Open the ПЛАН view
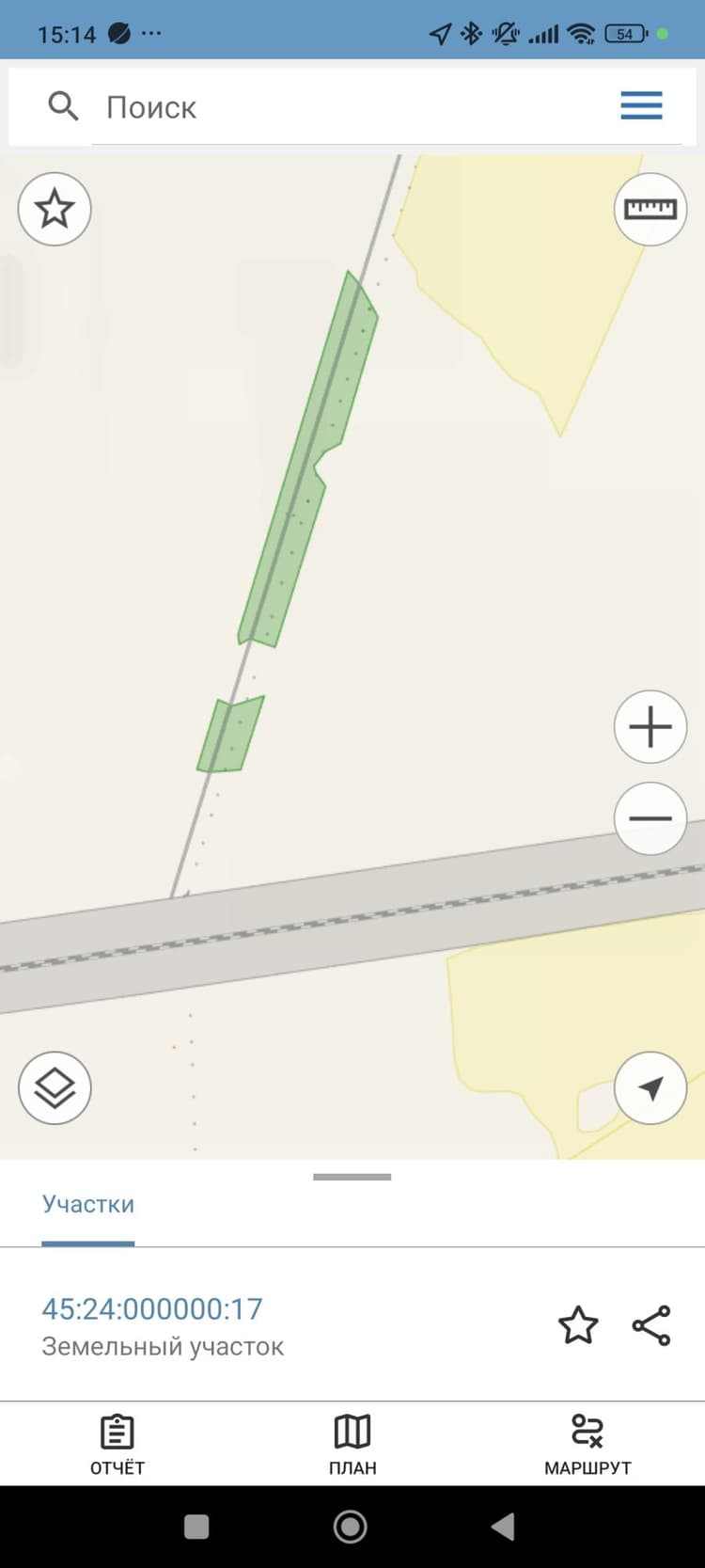Screen dimensions: 705x1568 pyautogui.click(x=352, y=1444)
